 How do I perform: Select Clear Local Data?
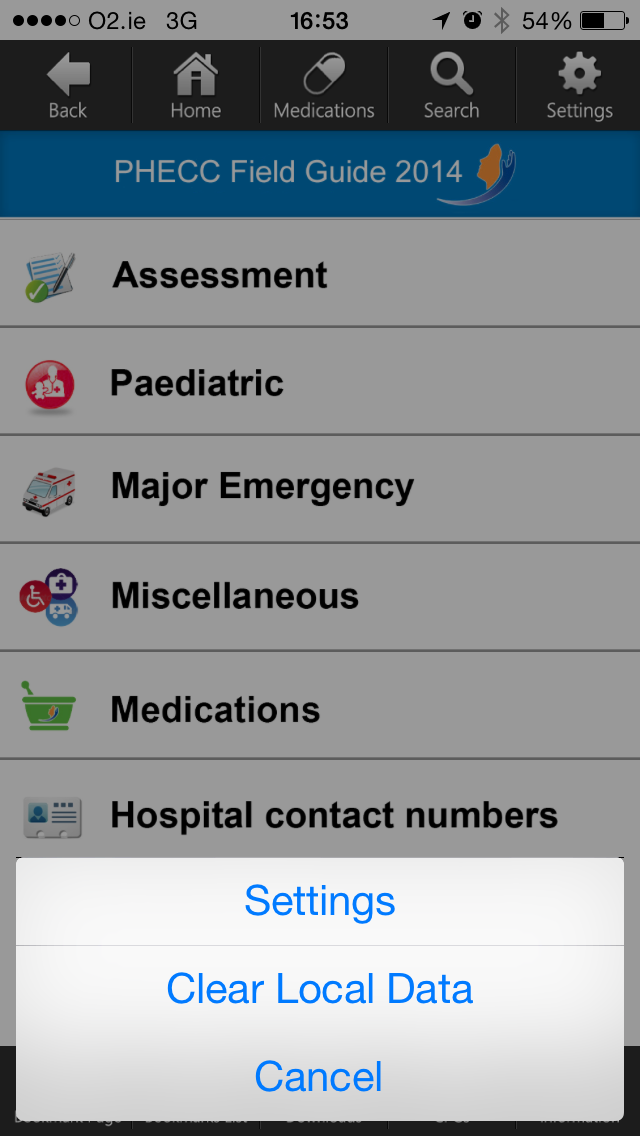click(320, 989)
